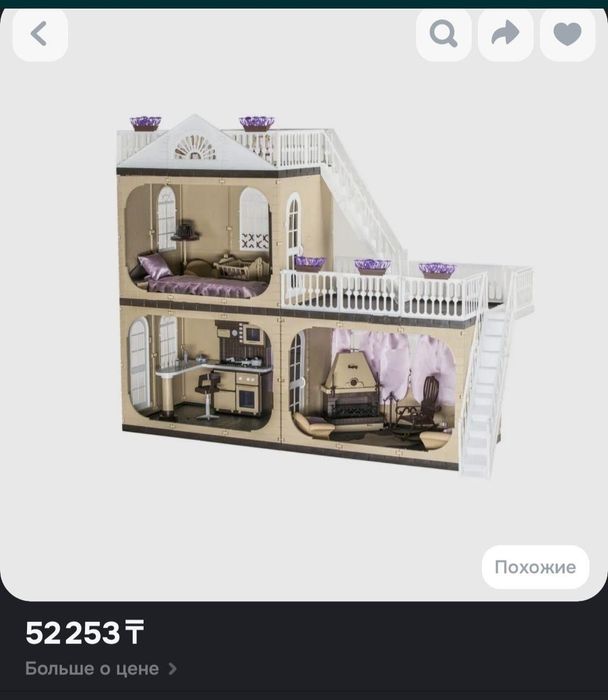Open search from the product page
This screenshot has height=700, width=608.
[x=443, y=34]
